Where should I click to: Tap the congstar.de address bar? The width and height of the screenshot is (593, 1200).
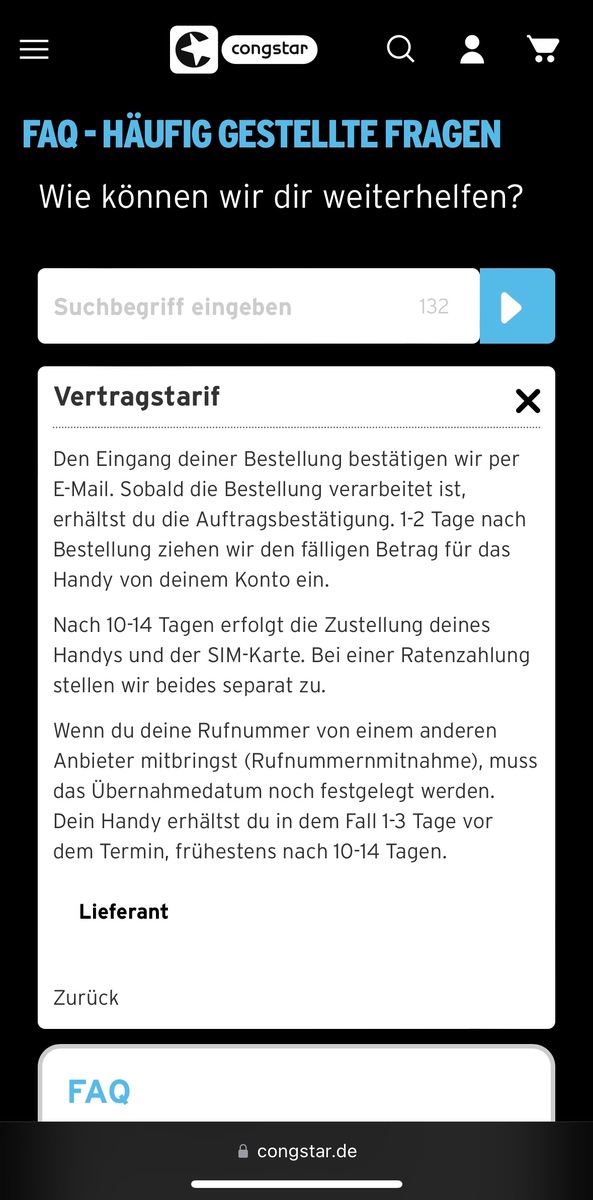click(x=297, y=1151)
